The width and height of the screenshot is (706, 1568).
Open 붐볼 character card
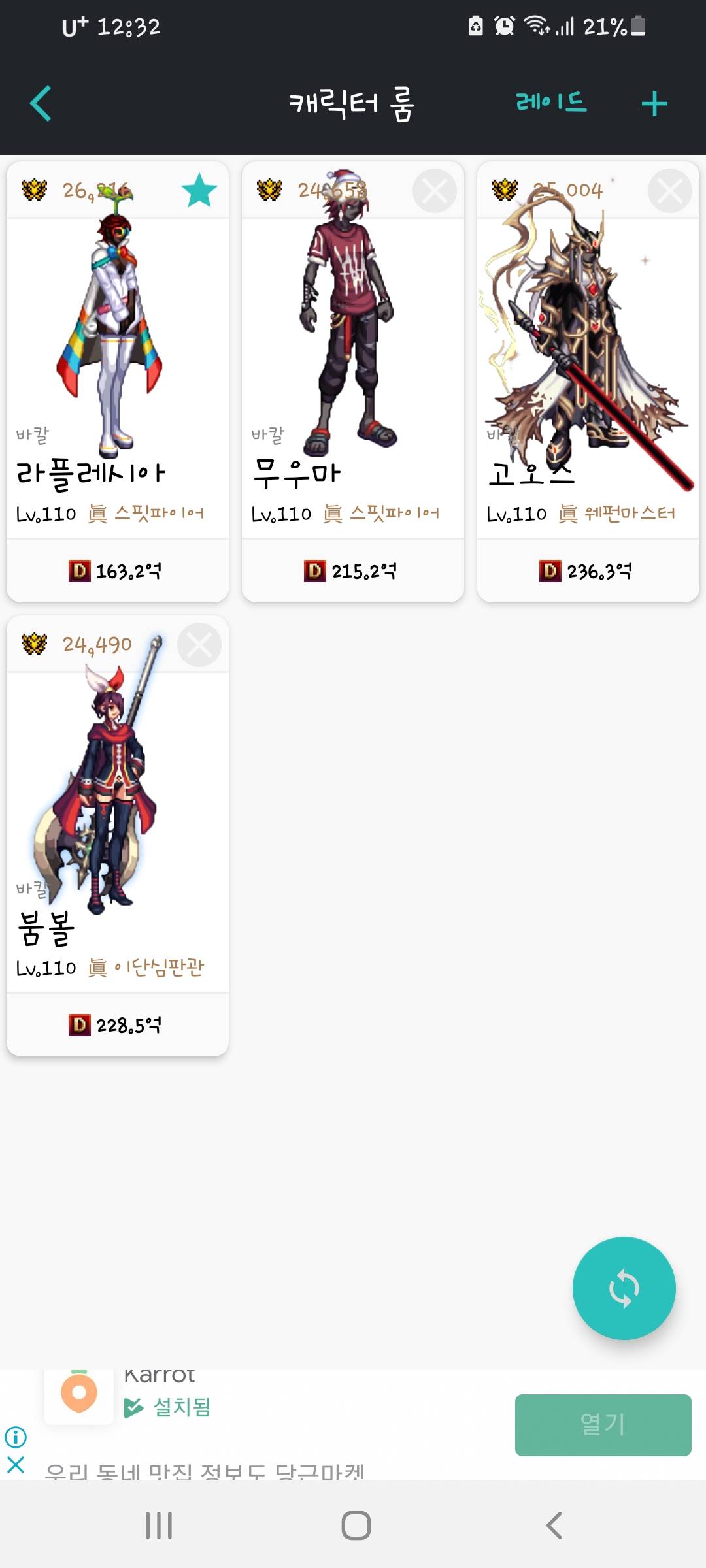[118, 833]
